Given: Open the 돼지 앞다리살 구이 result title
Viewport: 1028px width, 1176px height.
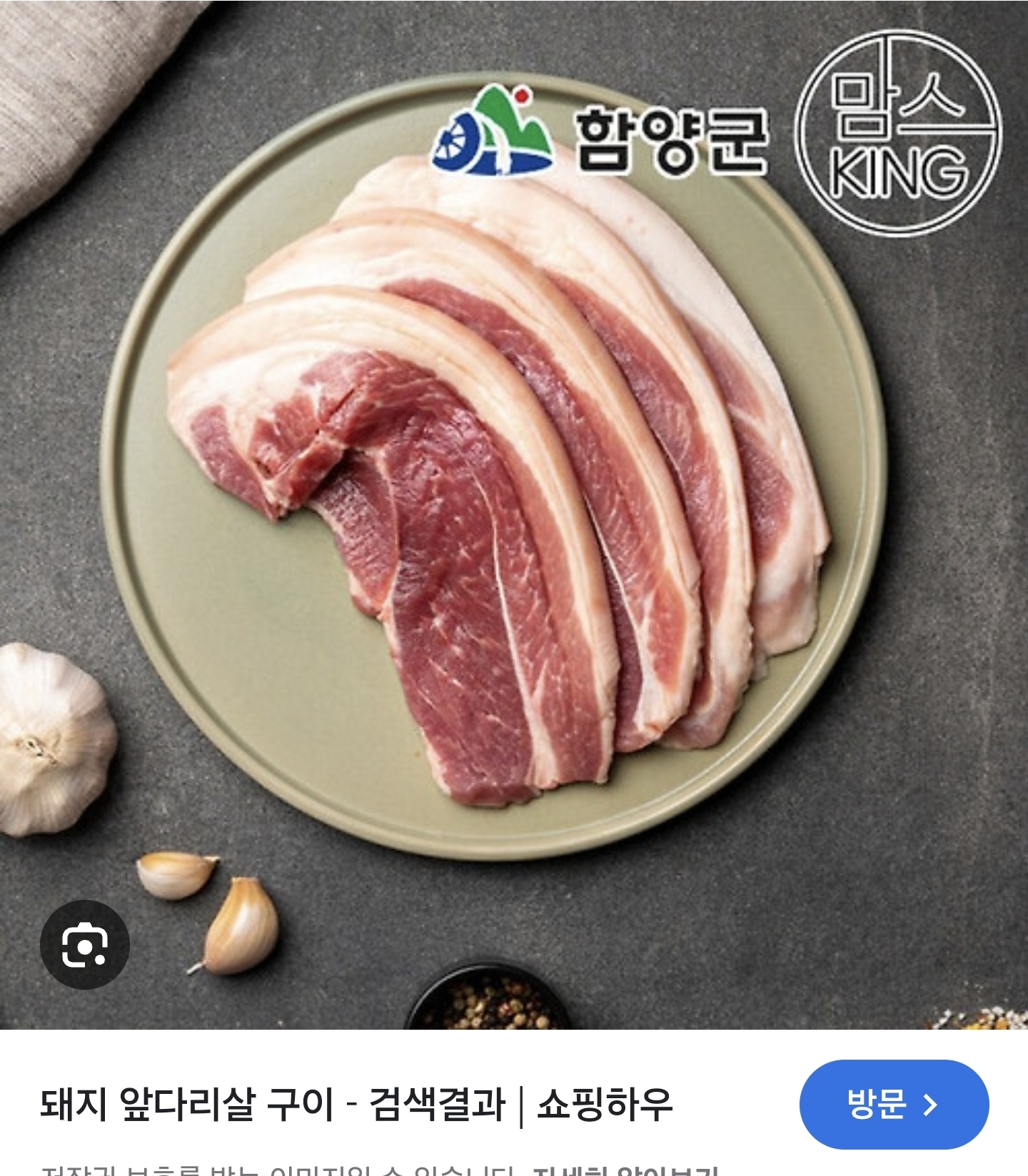Looking at the screenshot, I should [356, 1104].
